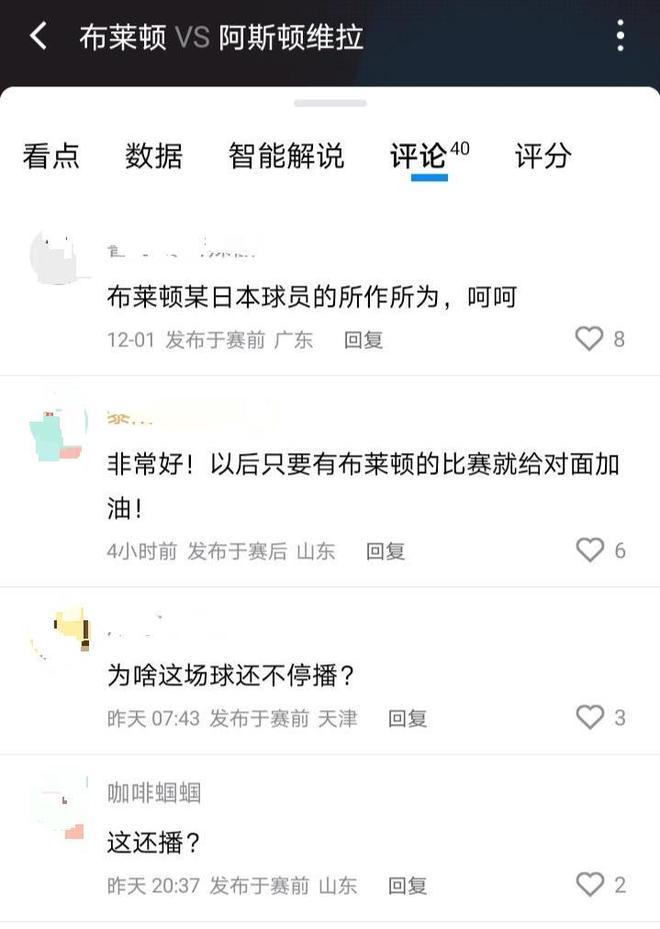Tap the sheet drag handle at top
This screenshot has width=660, height=929.
pos(330,103)
